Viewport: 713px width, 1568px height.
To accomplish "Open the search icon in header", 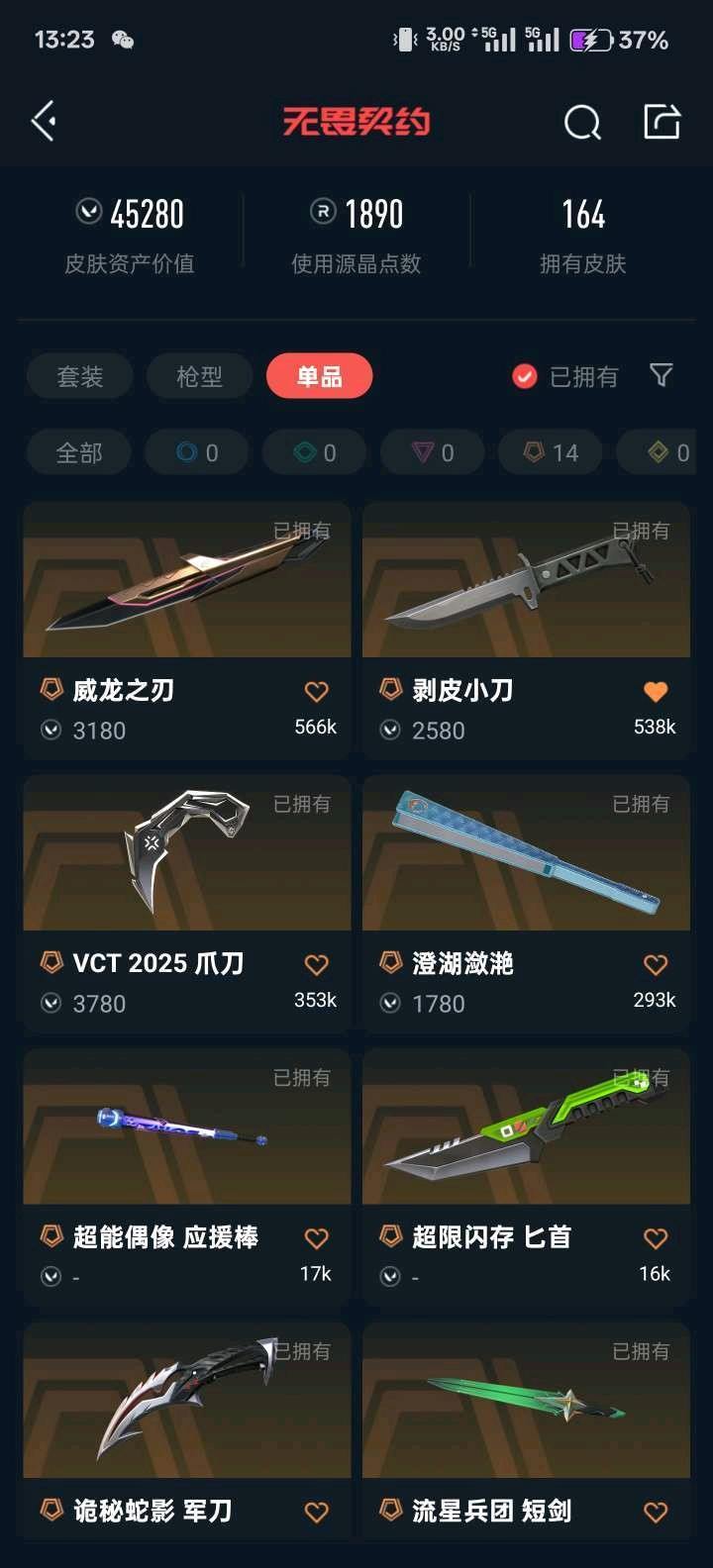I will coord(582,123).
